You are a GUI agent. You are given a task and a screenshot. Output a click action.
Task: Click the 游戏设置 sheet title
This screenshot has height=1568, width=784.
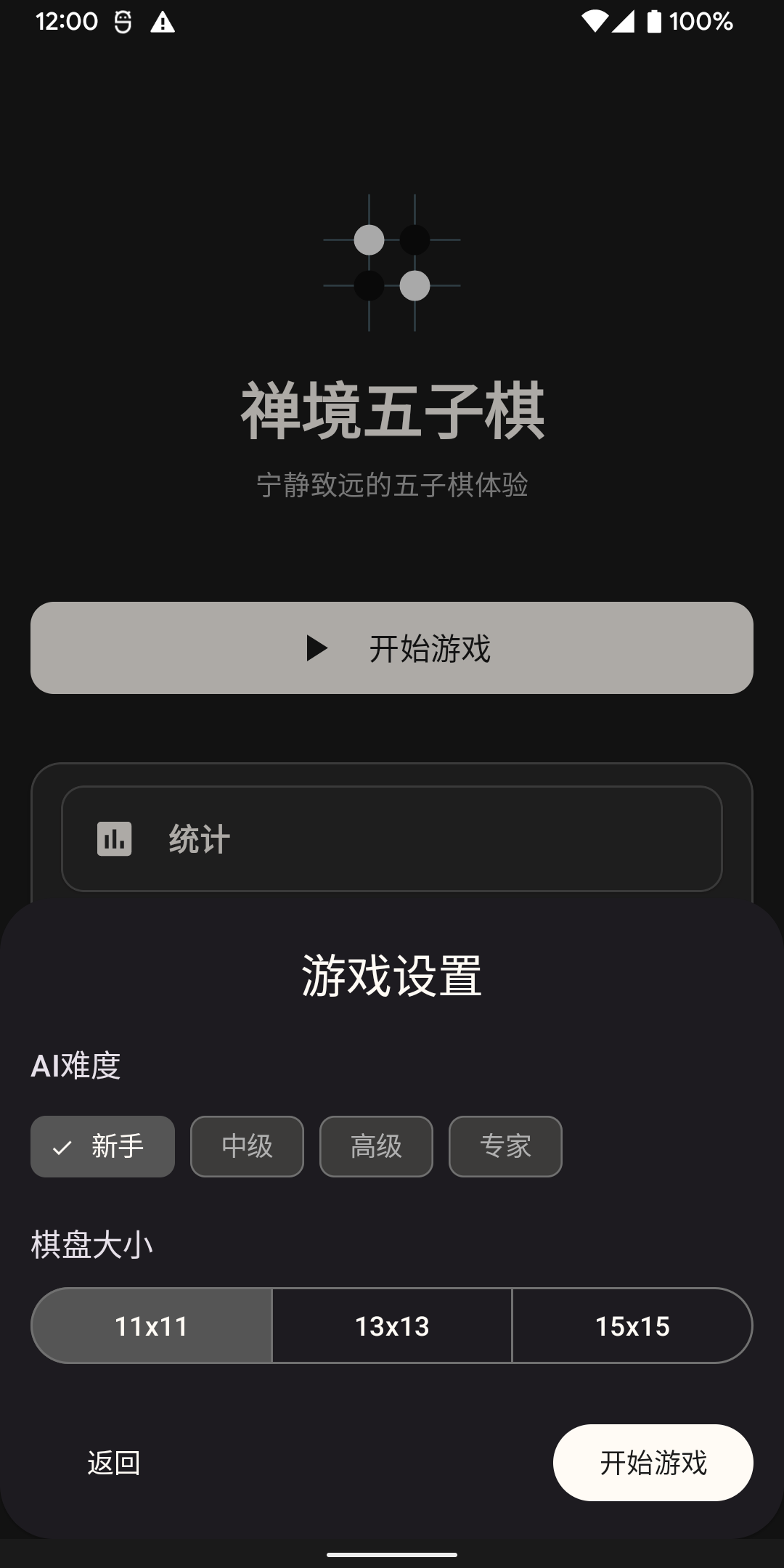[x=392, y=976]
